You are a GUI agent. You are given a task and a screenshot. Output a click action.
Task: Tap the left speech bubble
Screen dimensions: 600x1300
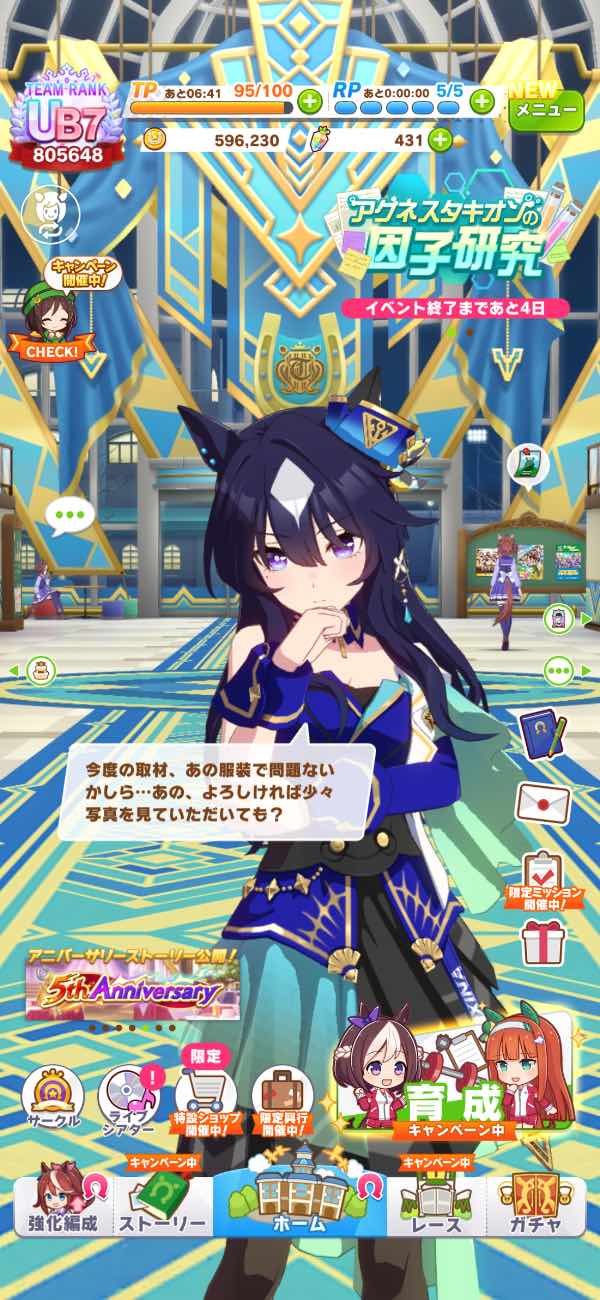point(68,516)
